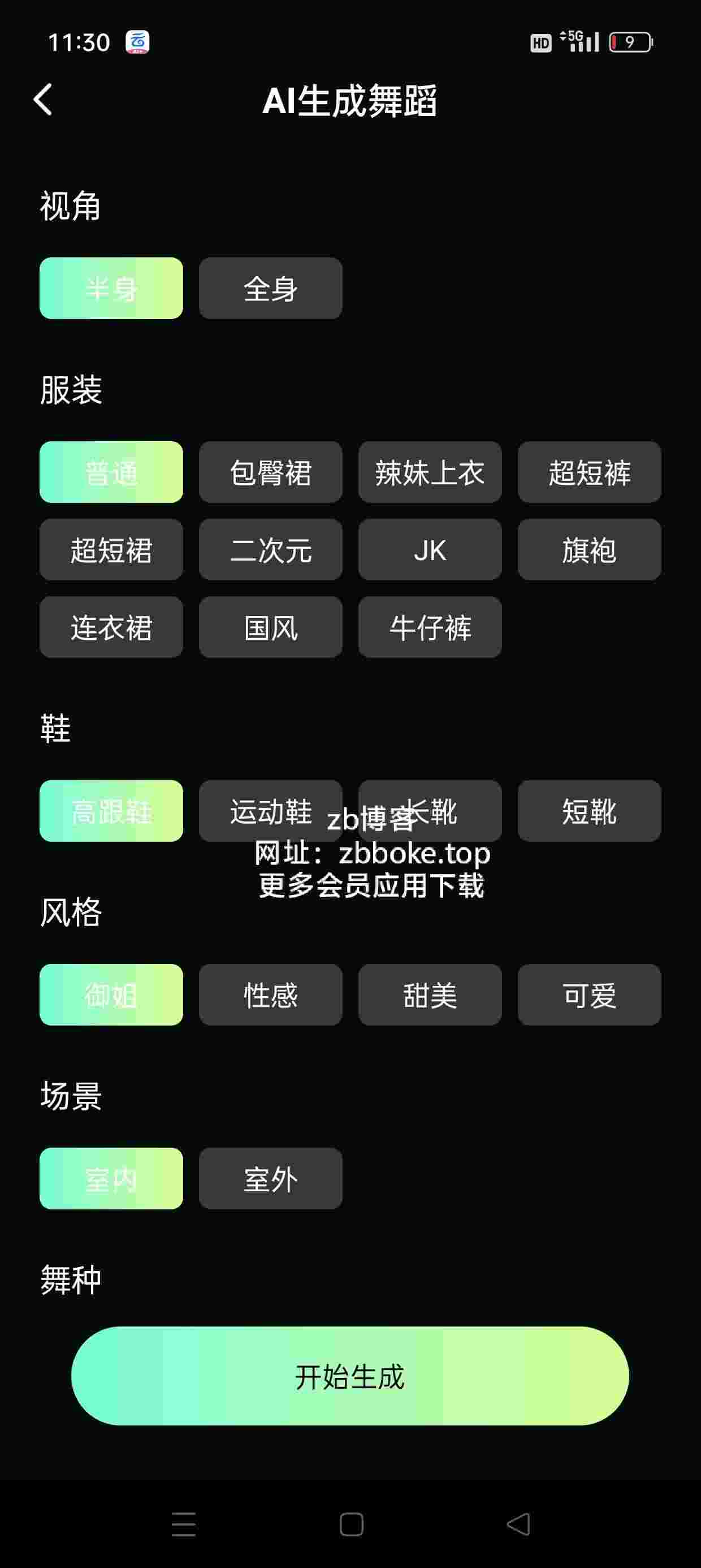The width and height of the screenshot is (701, 1568).
Task: Set the scene to 室外
Action: tap(270, 1178)
